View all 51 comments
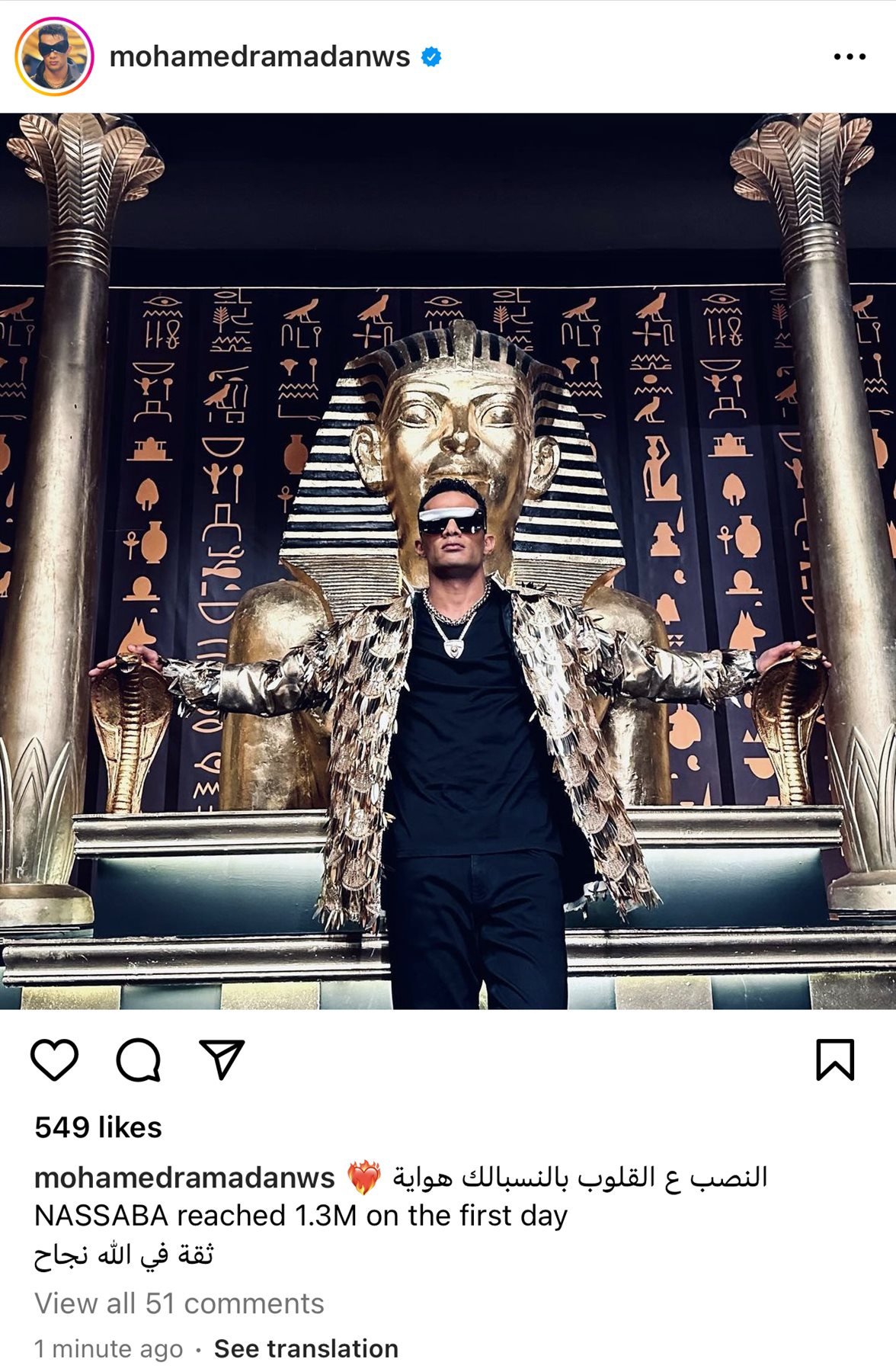896x1372 pixels. (179, 1303)
